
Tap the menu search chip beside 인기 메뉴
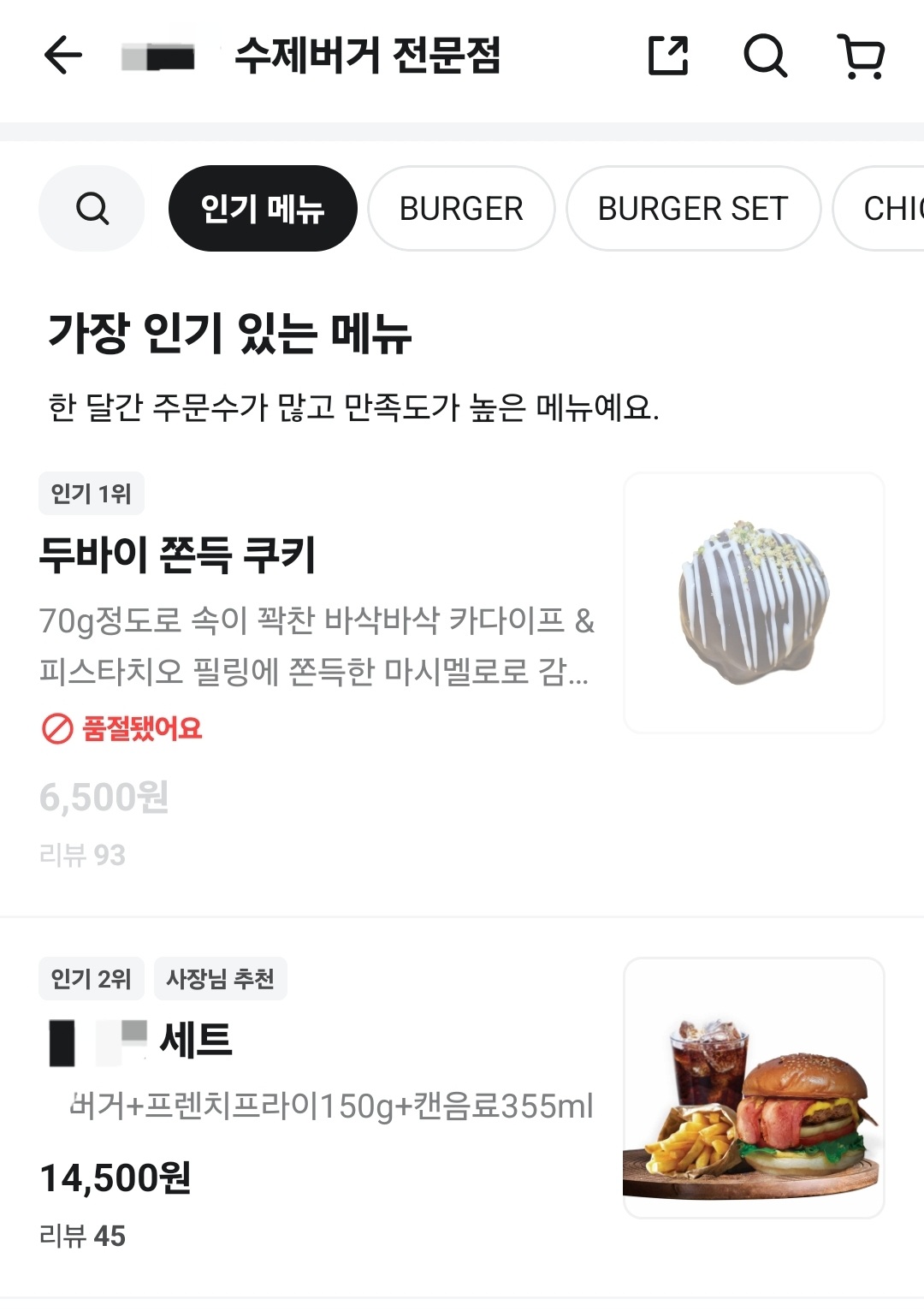92,209
